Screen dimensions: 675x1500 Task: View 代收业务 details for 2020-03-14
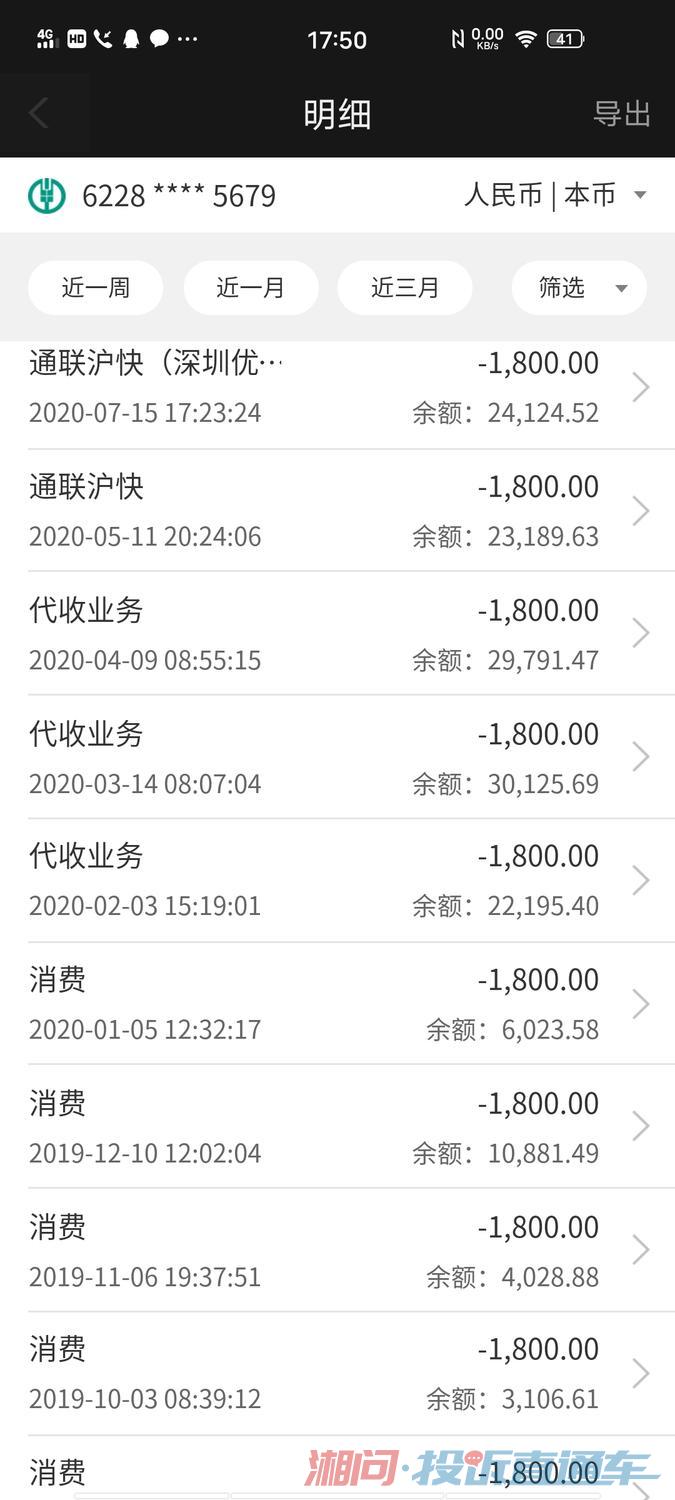(337, 758)
